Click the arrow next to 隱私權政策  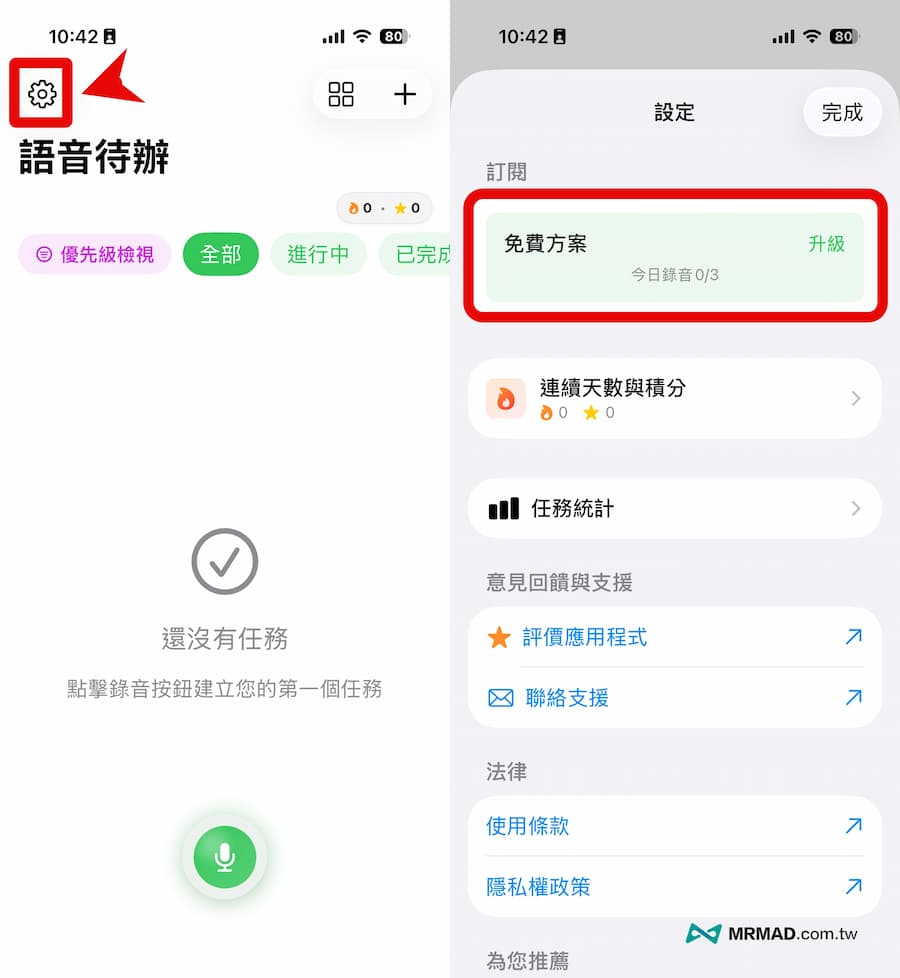coord(853,886)
